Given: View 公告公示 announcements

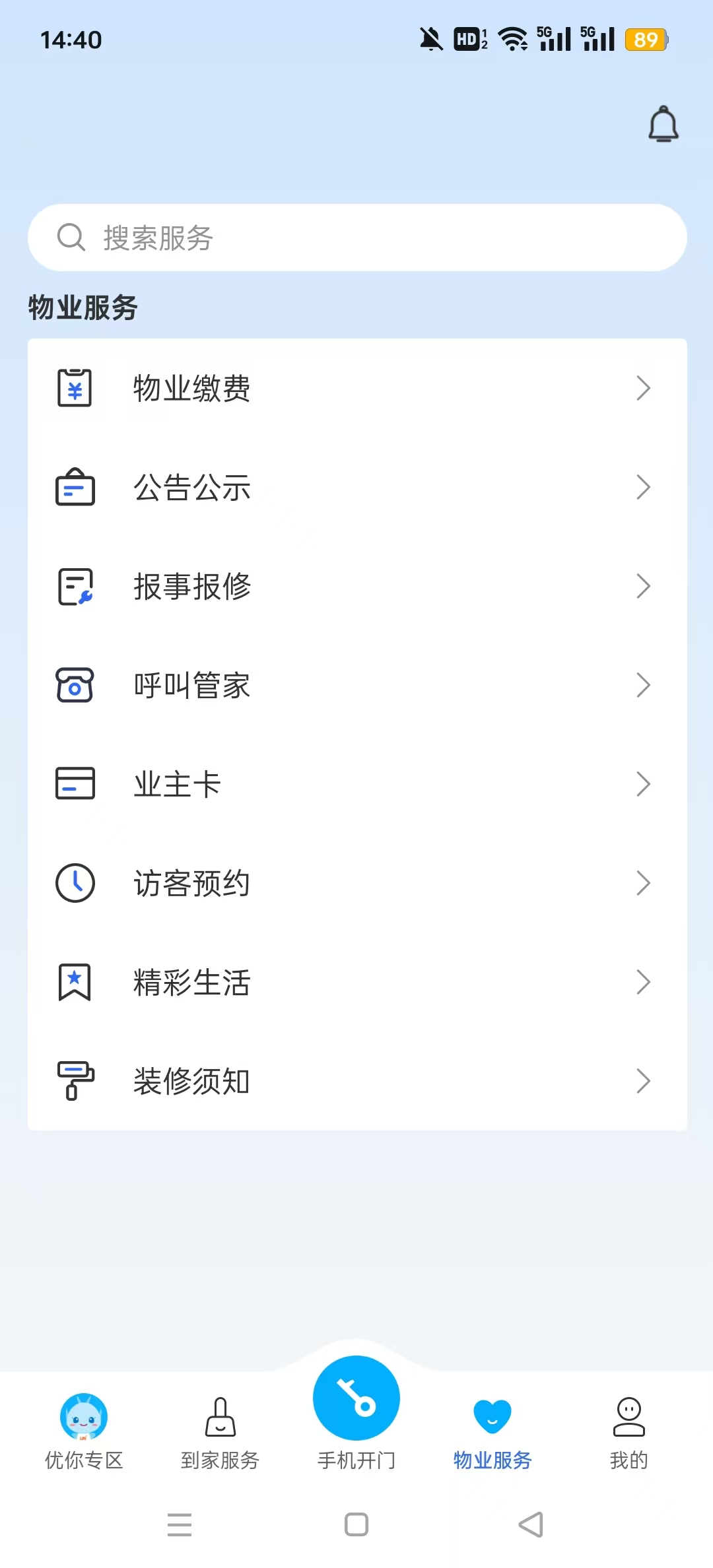Looking at the screenshot, I should click(x=356, y=487).
